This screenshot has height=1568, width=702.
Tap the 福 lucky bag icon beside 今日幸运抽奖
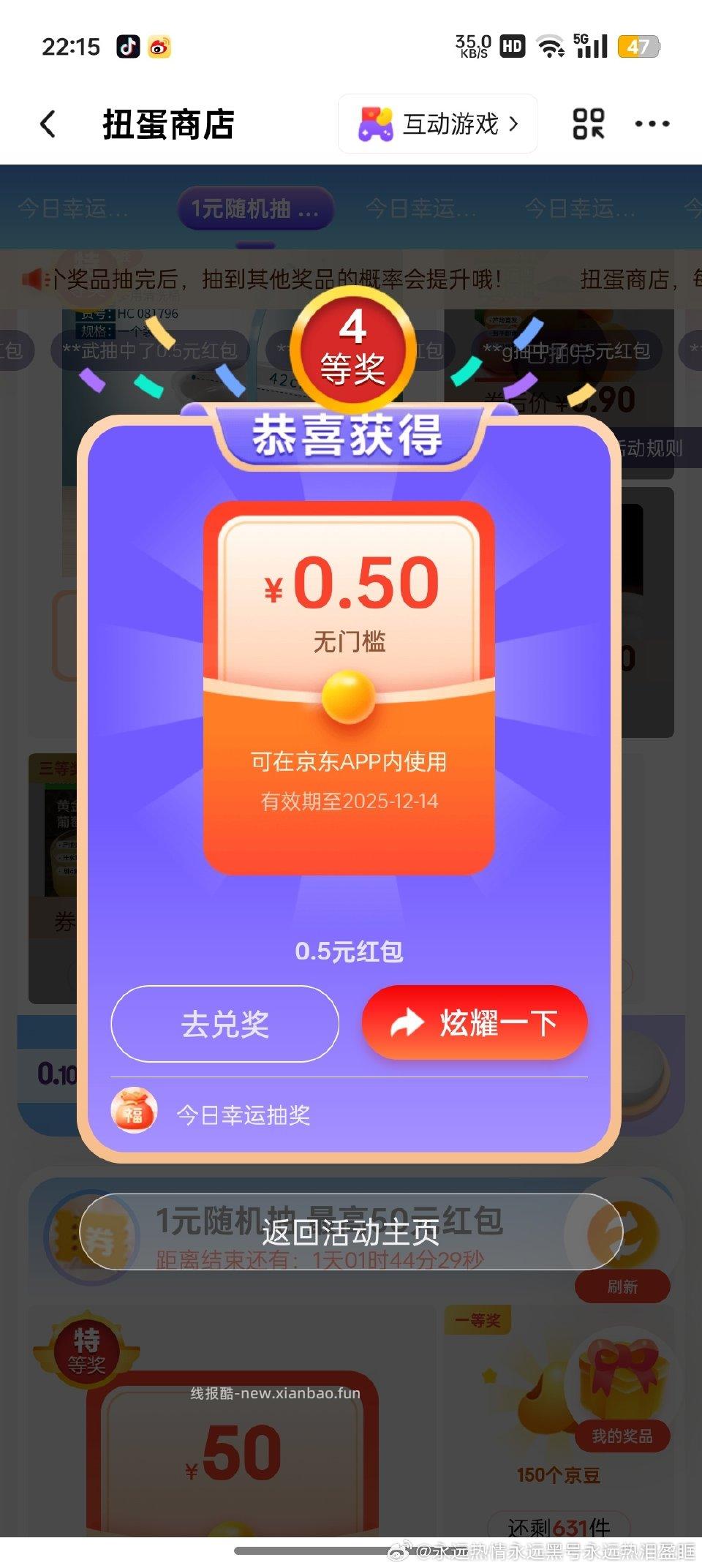(x=134, y=1109)
